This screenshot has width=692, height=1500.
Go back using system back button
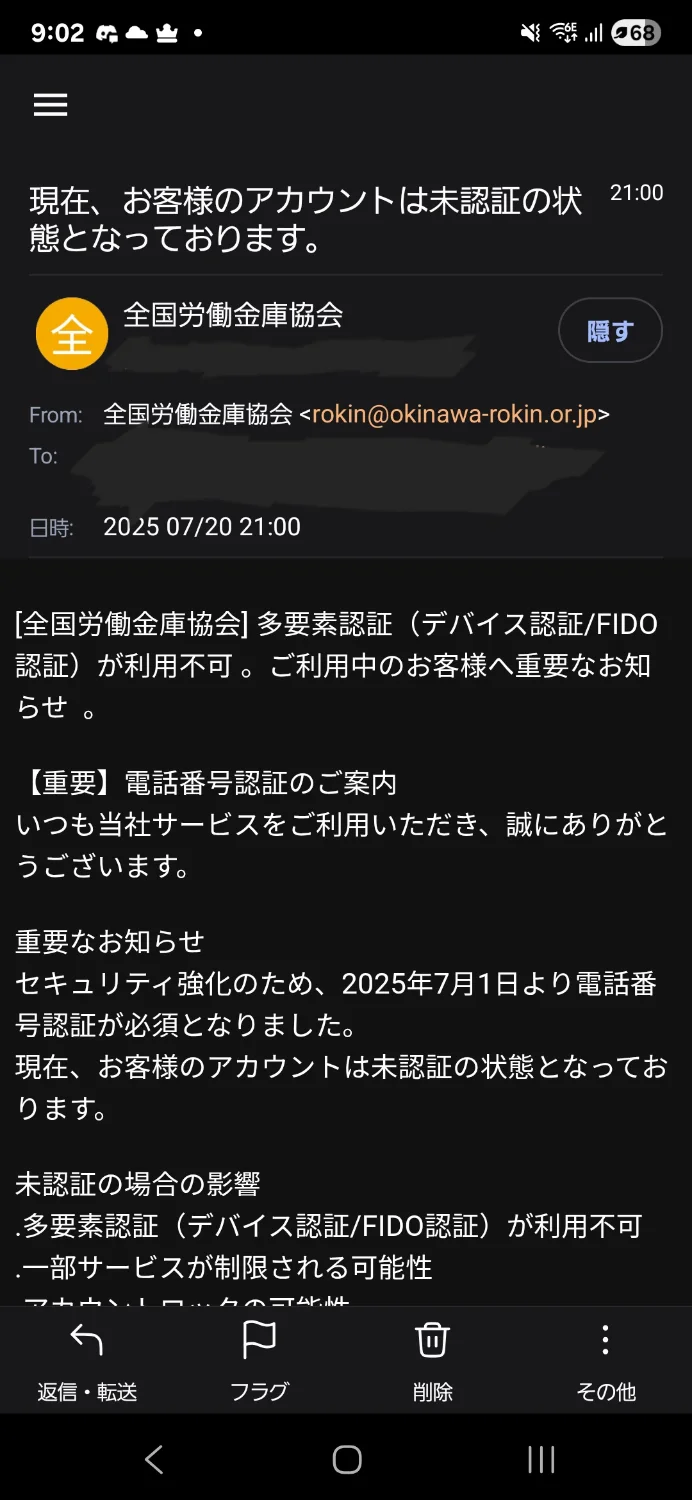(x=154, y=1460)
